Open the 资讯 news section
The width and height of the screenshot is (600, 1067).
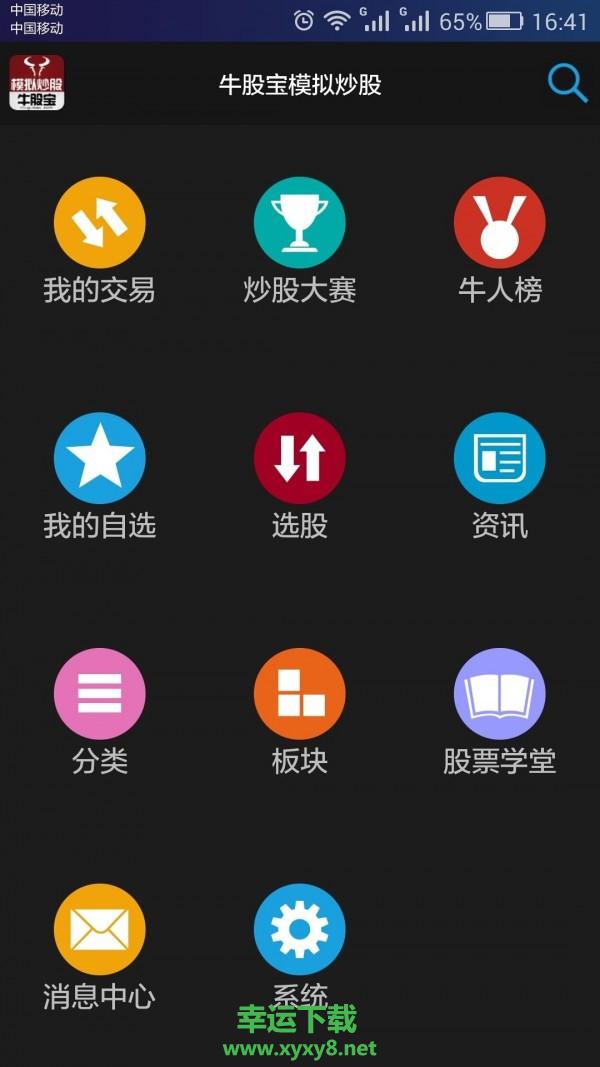(x=499, y=458)
